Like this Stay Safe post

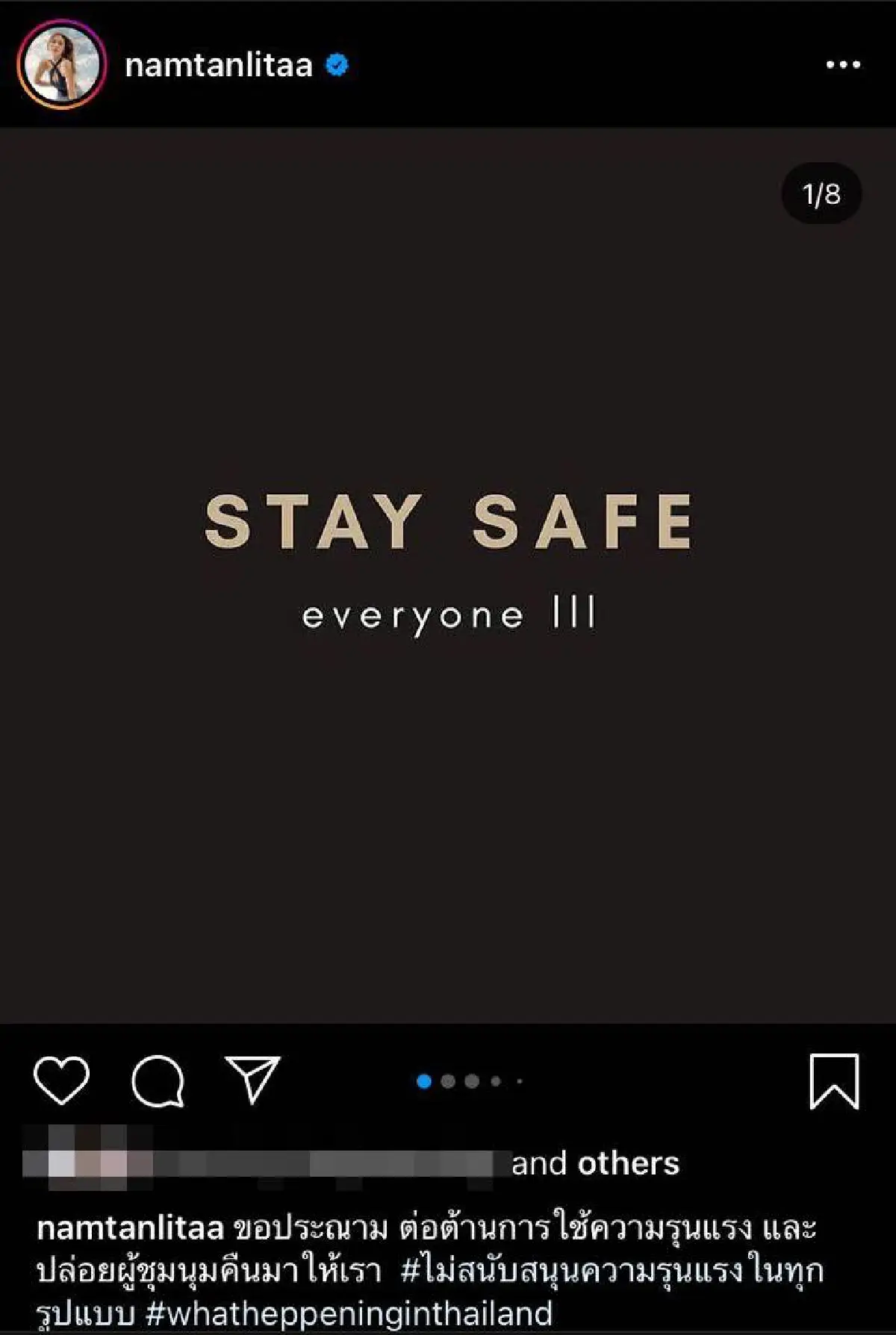[61, 1080]
